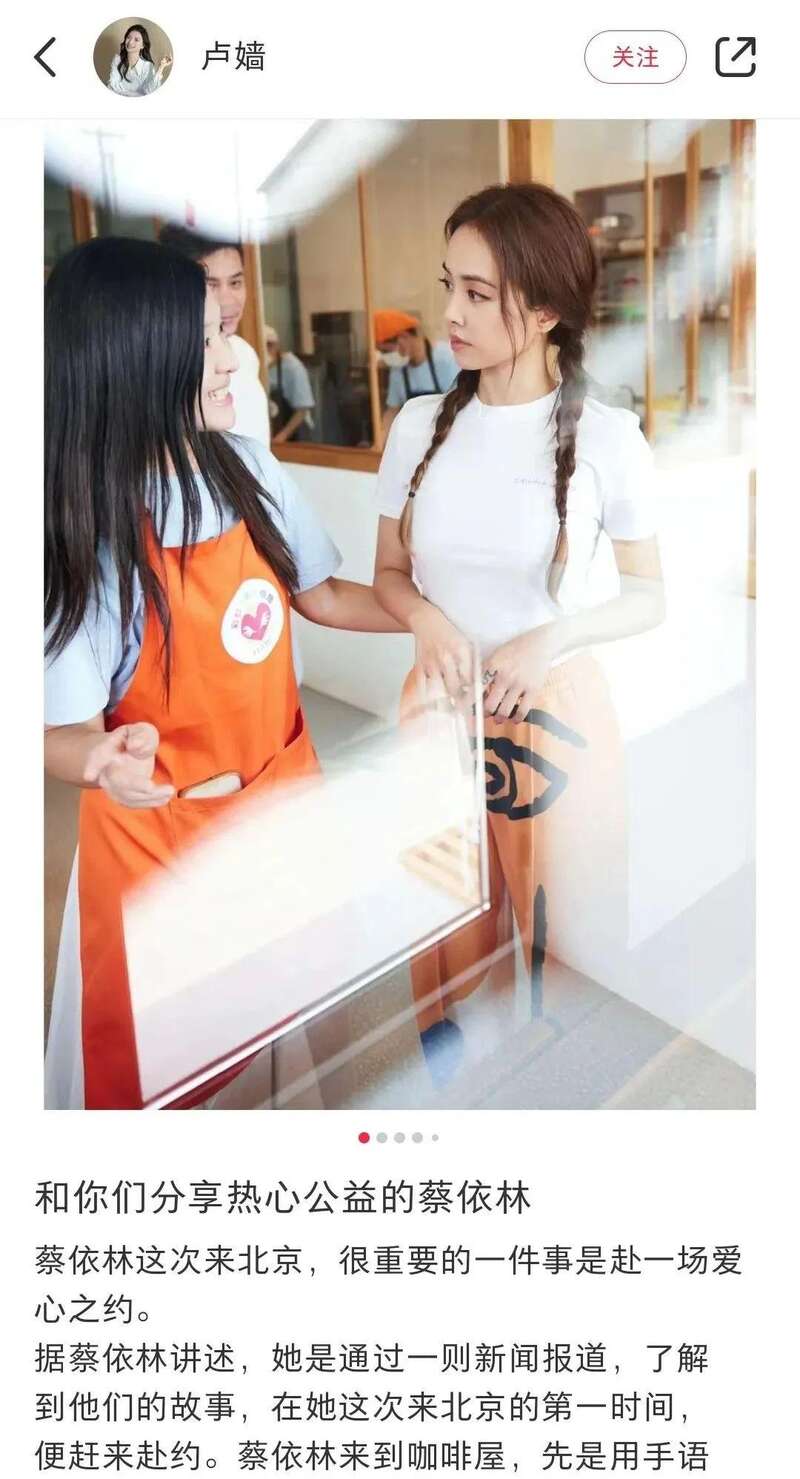Open the username 卢嫱
This screenshot has width=800, height=1479.
tap(233, 58)
